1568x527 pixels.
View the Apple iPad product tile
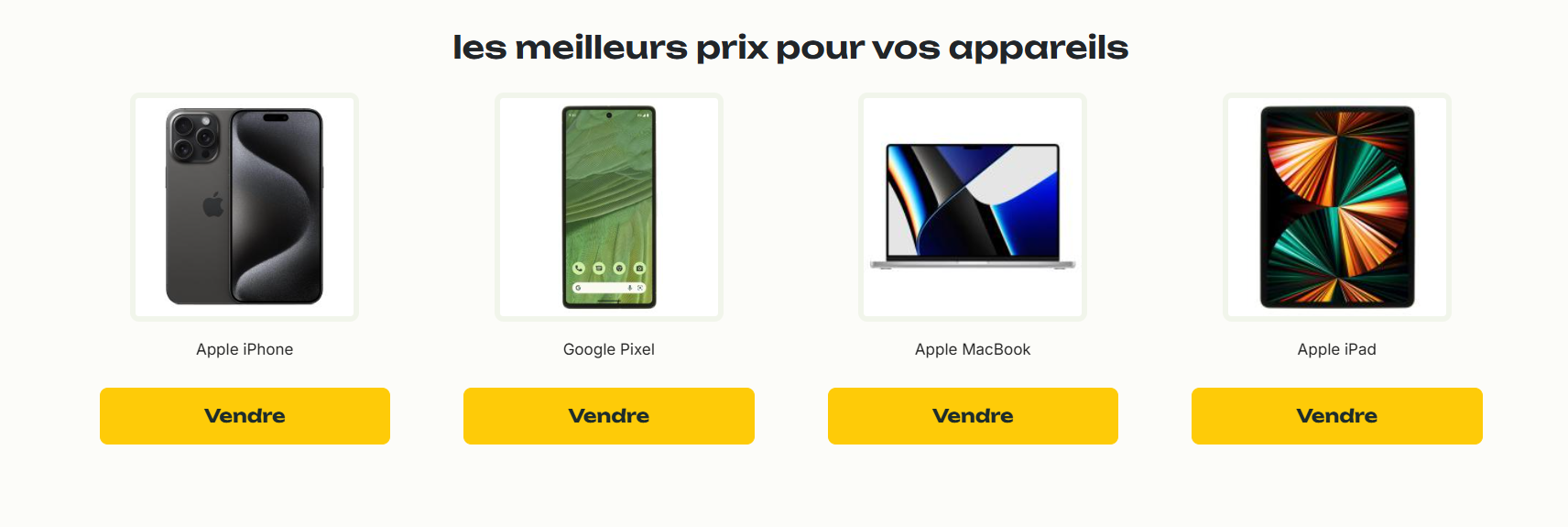click(x=1336, y=207)
